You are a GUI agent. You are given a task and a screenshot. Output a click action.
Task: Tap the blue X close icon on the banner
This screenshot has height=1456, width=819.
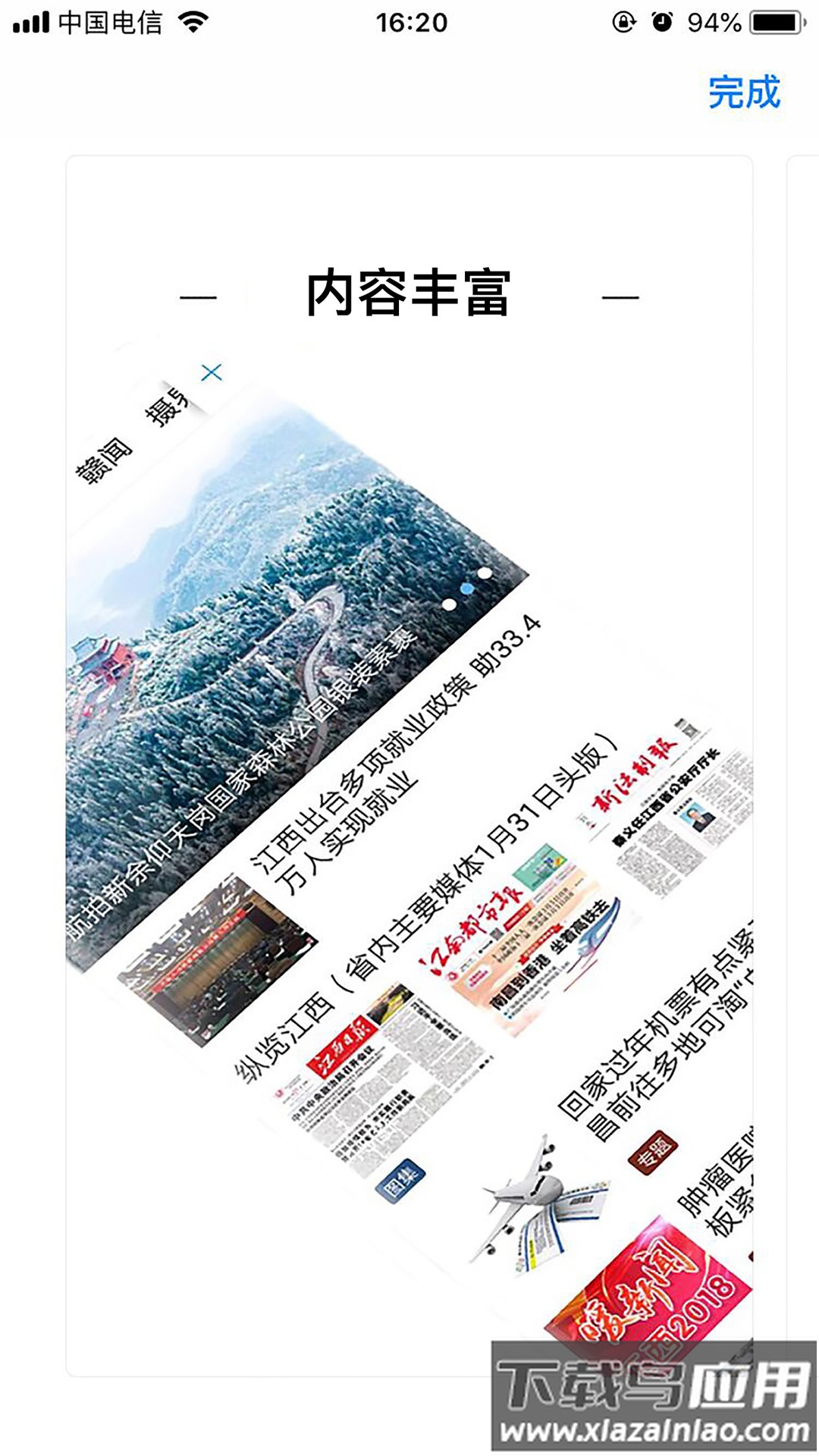[x=212, y=372]
